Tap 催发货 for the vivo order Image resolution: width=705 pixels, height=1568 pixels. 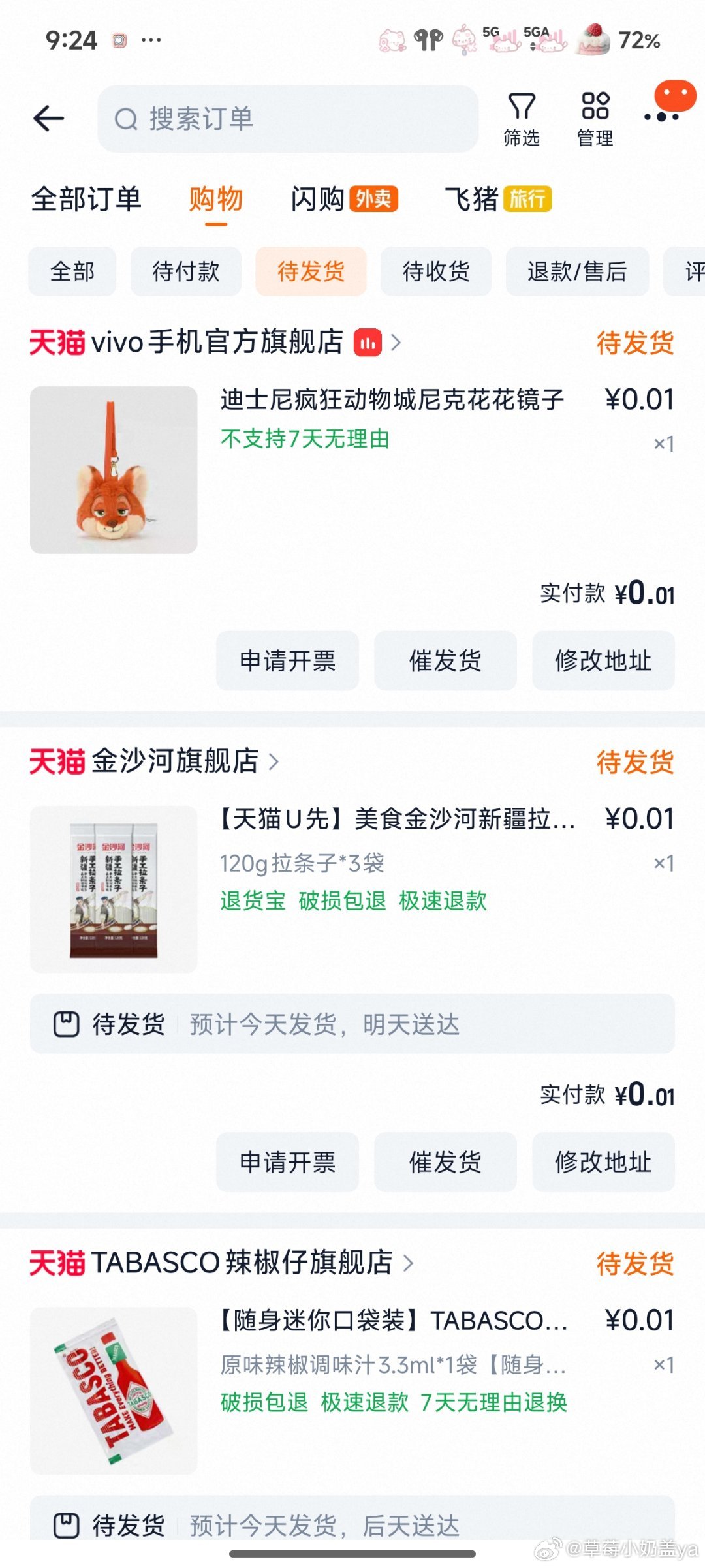click(x=445, y=660)
